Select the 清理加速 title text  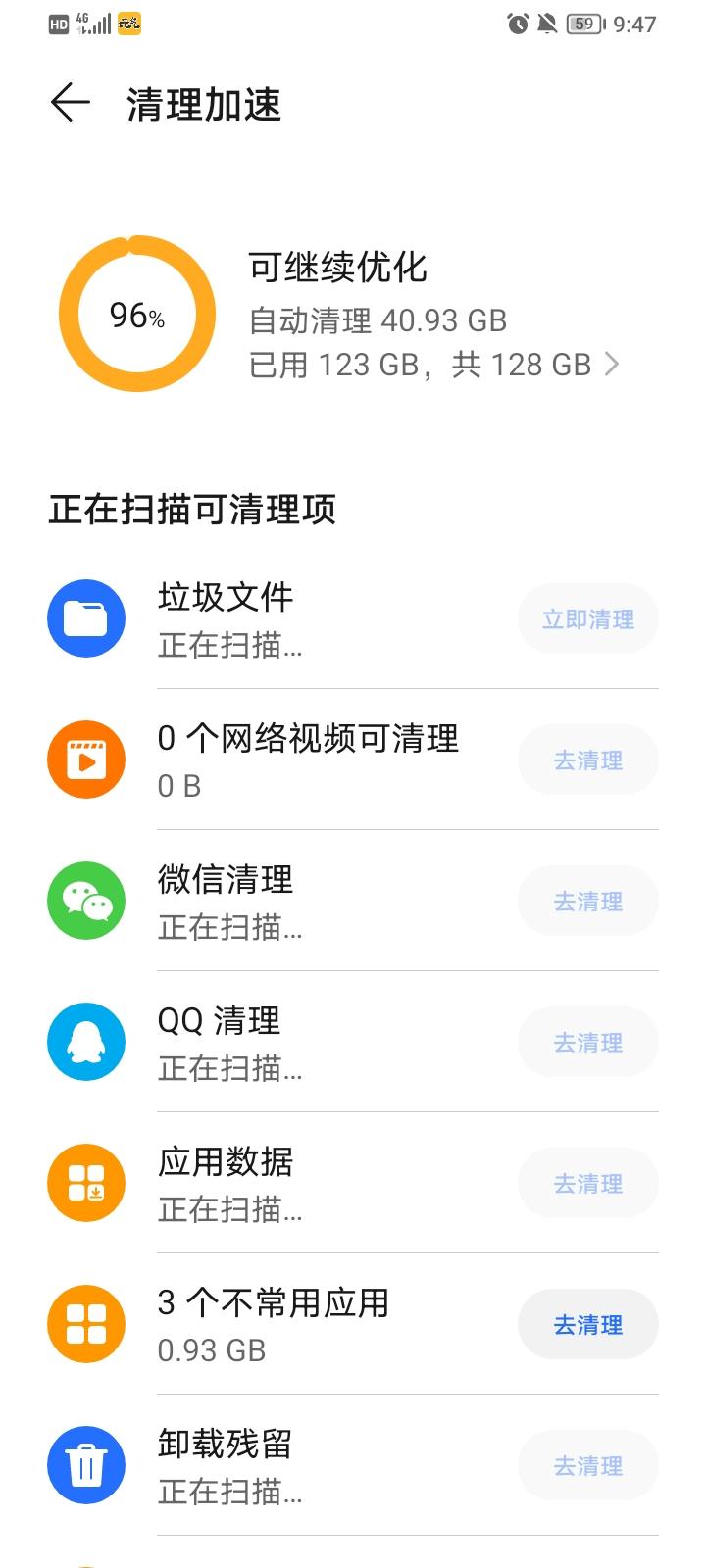click(x=200, y=105)
